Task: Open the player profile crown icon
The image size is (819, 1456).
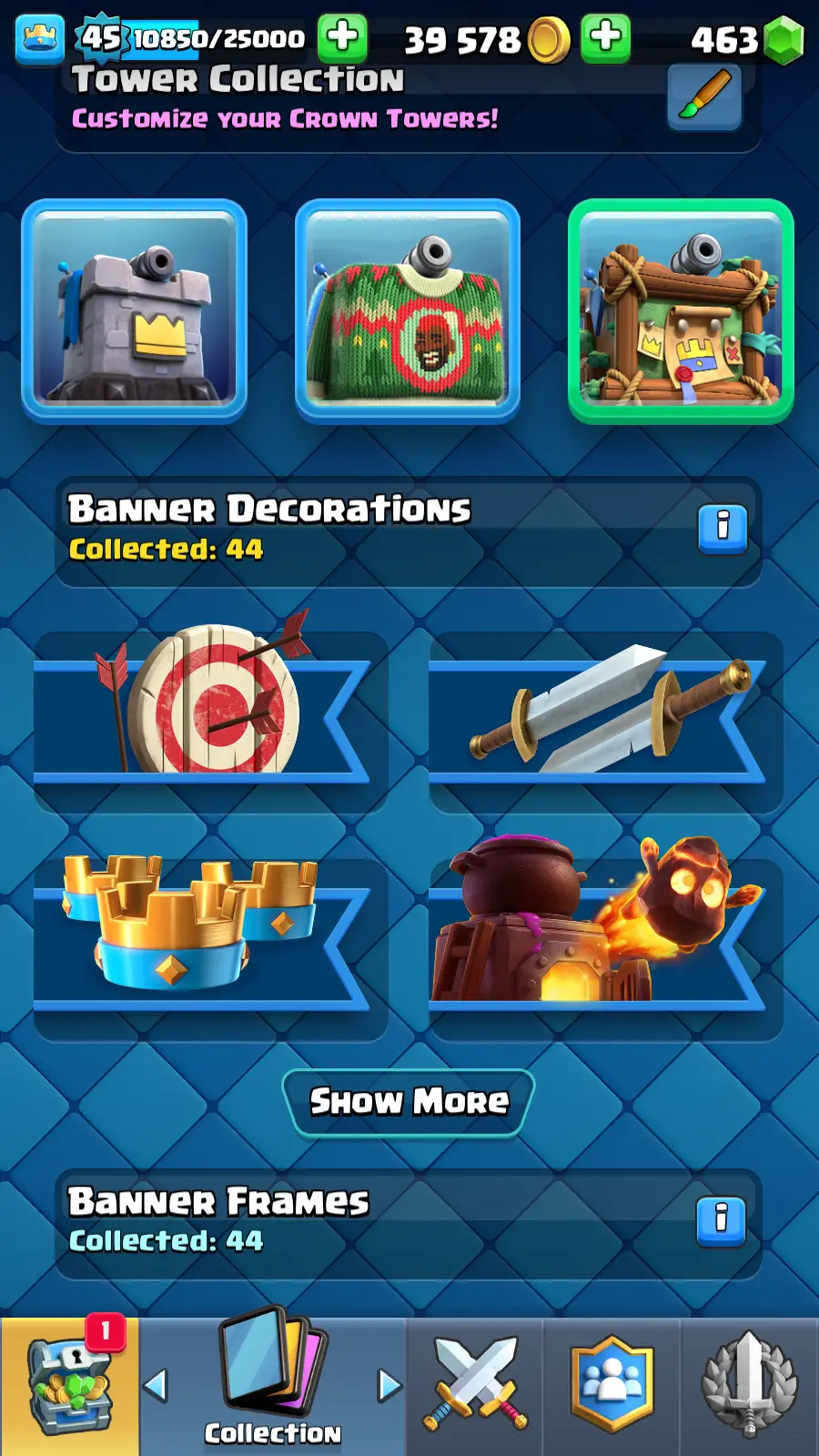Action: [40, 39]
